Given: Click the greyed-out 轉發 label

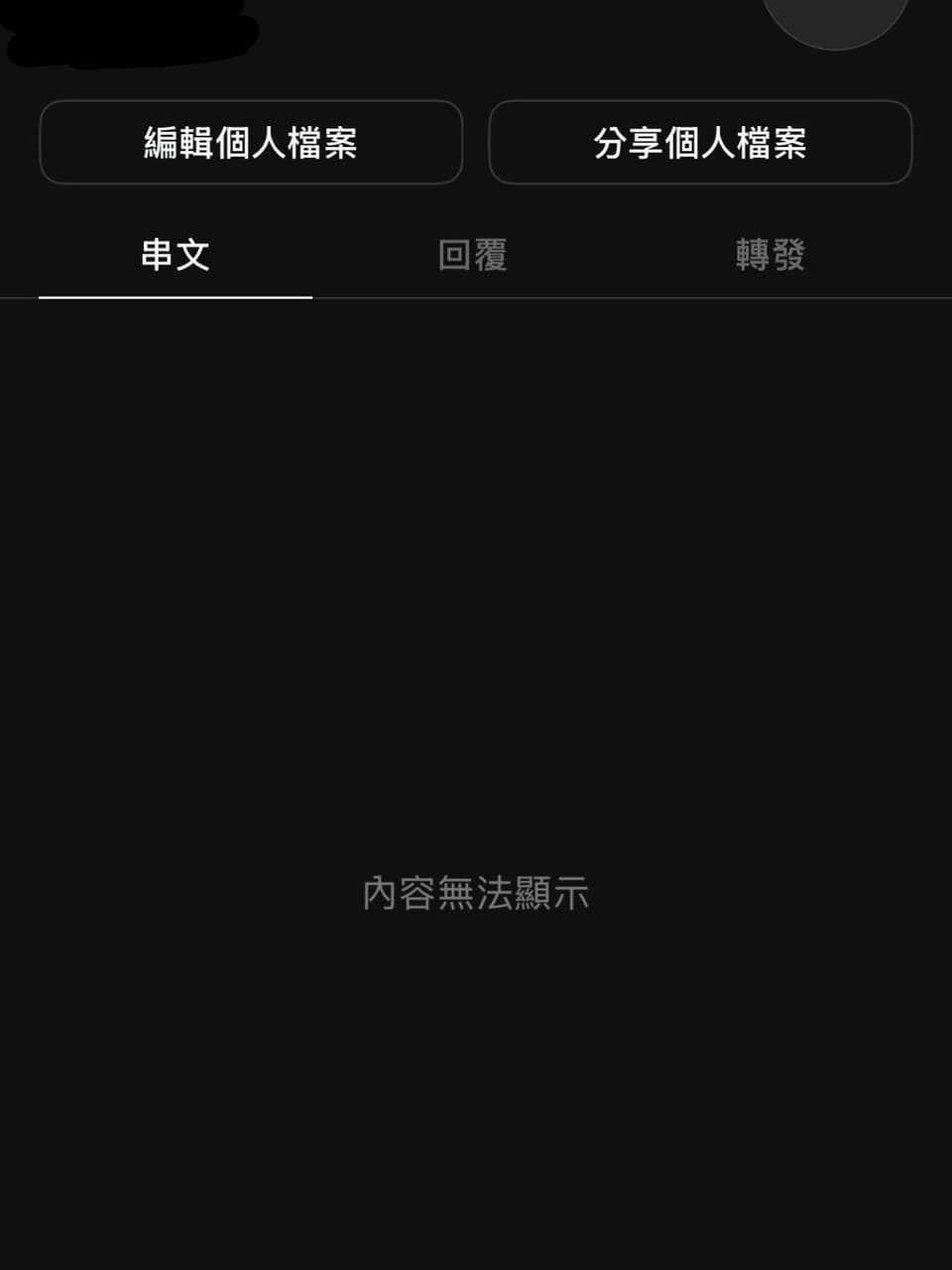Looking at the screenshot, I should click(x=771, y=256).
